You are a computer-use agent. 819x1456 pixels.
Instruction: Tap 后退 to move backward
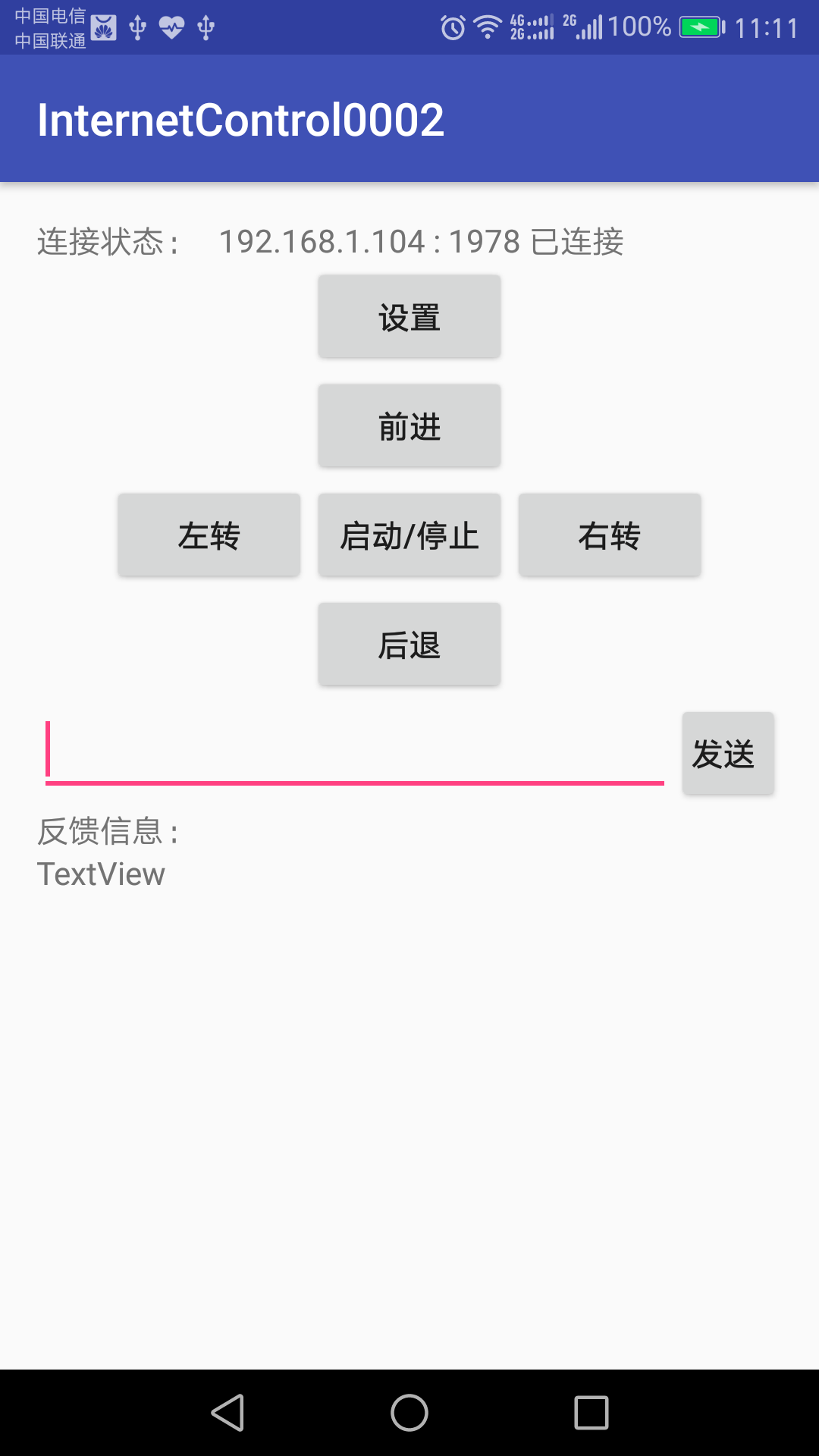(409, 644)
